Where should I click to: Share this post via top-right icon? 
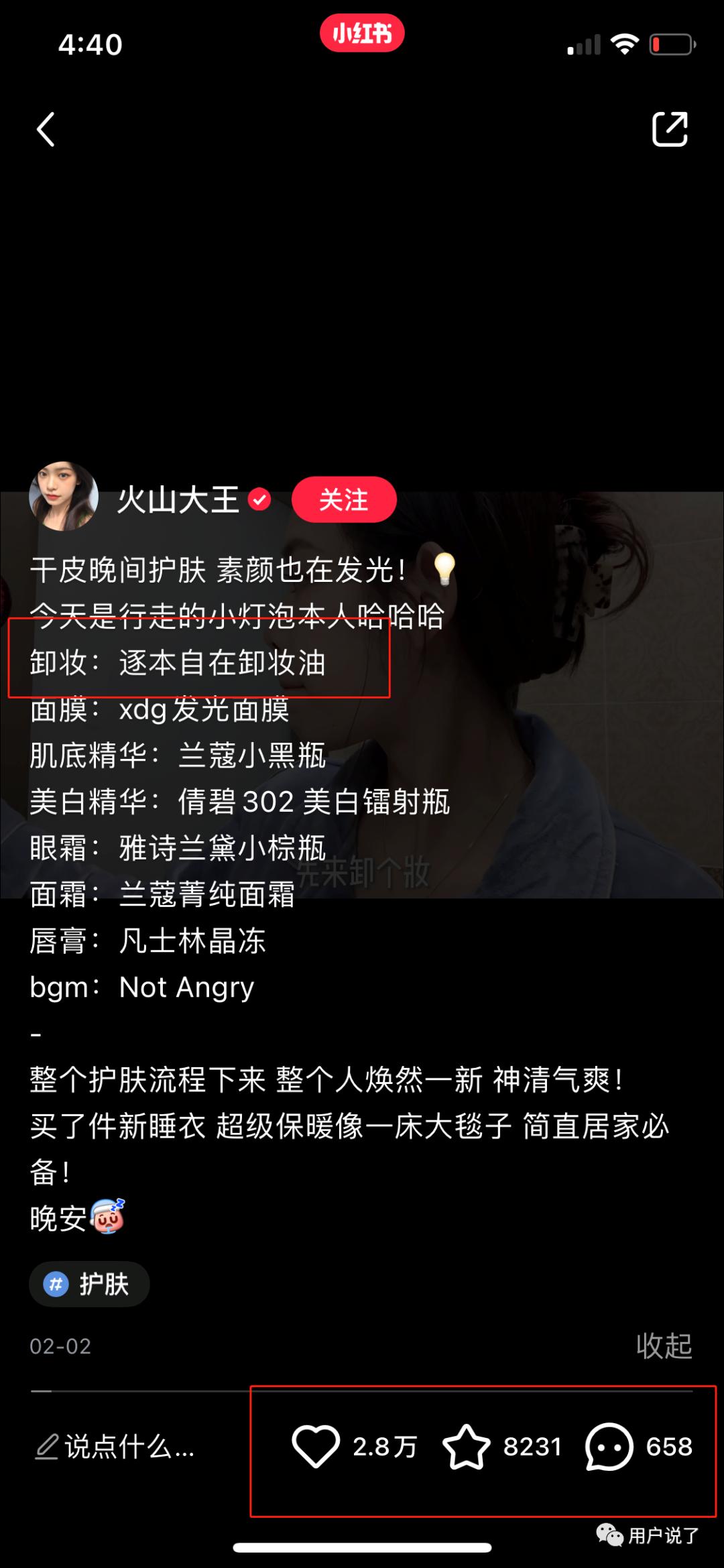(x=670, y=129)
